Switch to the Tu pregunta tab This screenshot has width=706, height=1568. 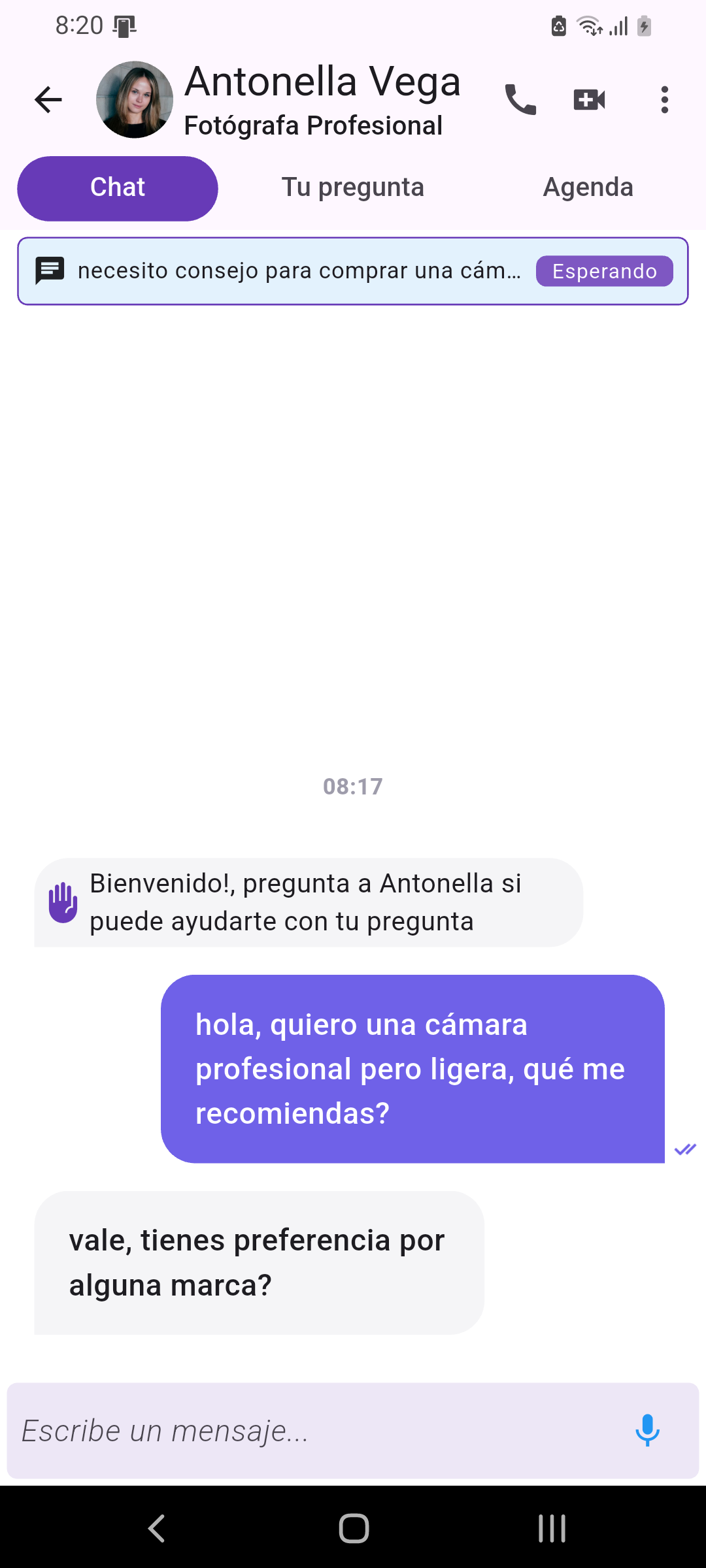coord(353,188)
